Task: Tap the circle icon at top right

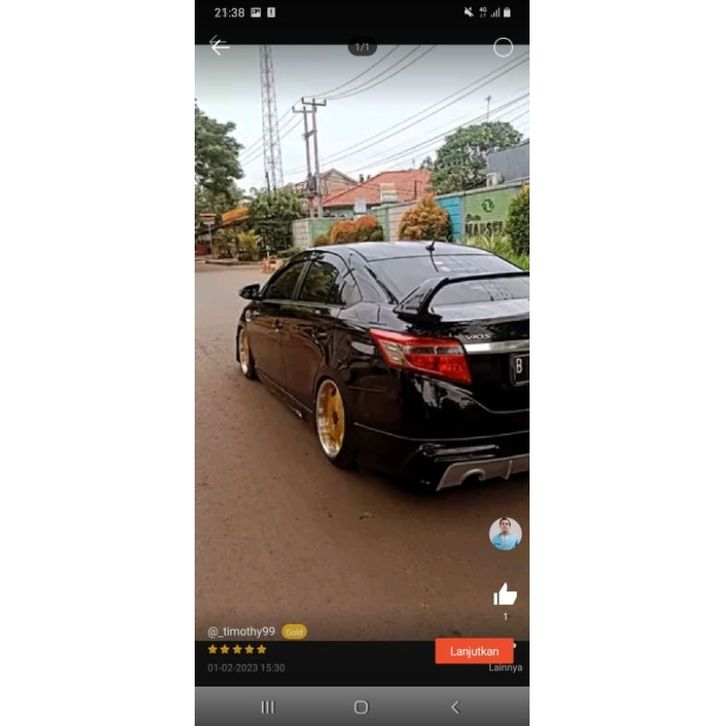Action: [503, 47]
